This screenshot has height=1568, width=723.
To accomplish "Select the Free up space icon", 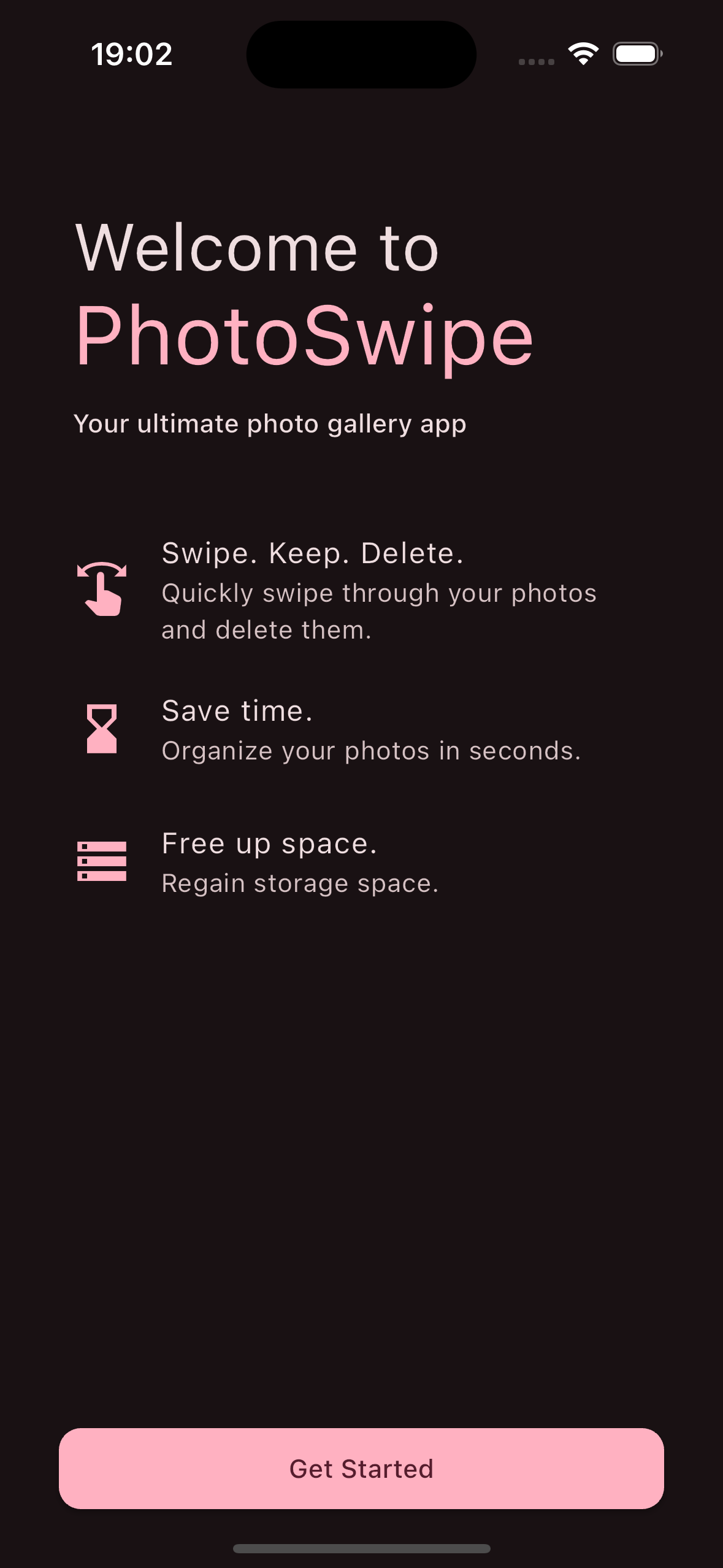I will [x=102, y=861].
